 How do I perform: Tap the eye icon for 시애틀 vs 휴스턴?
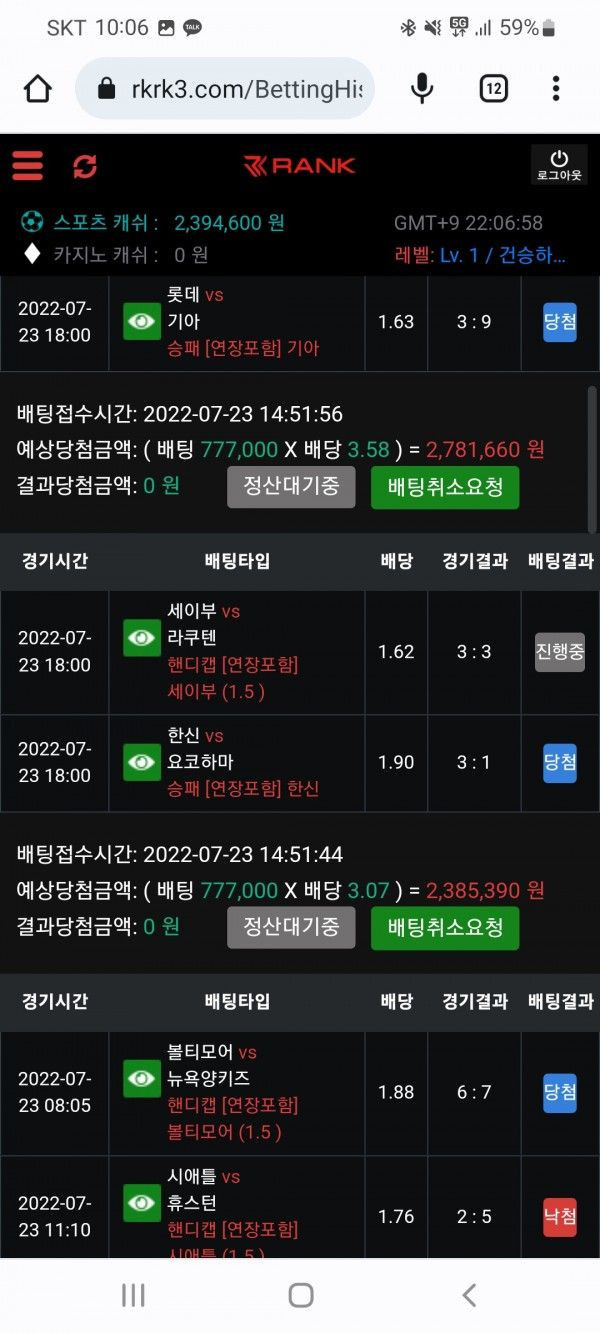tap(142, 1203)
